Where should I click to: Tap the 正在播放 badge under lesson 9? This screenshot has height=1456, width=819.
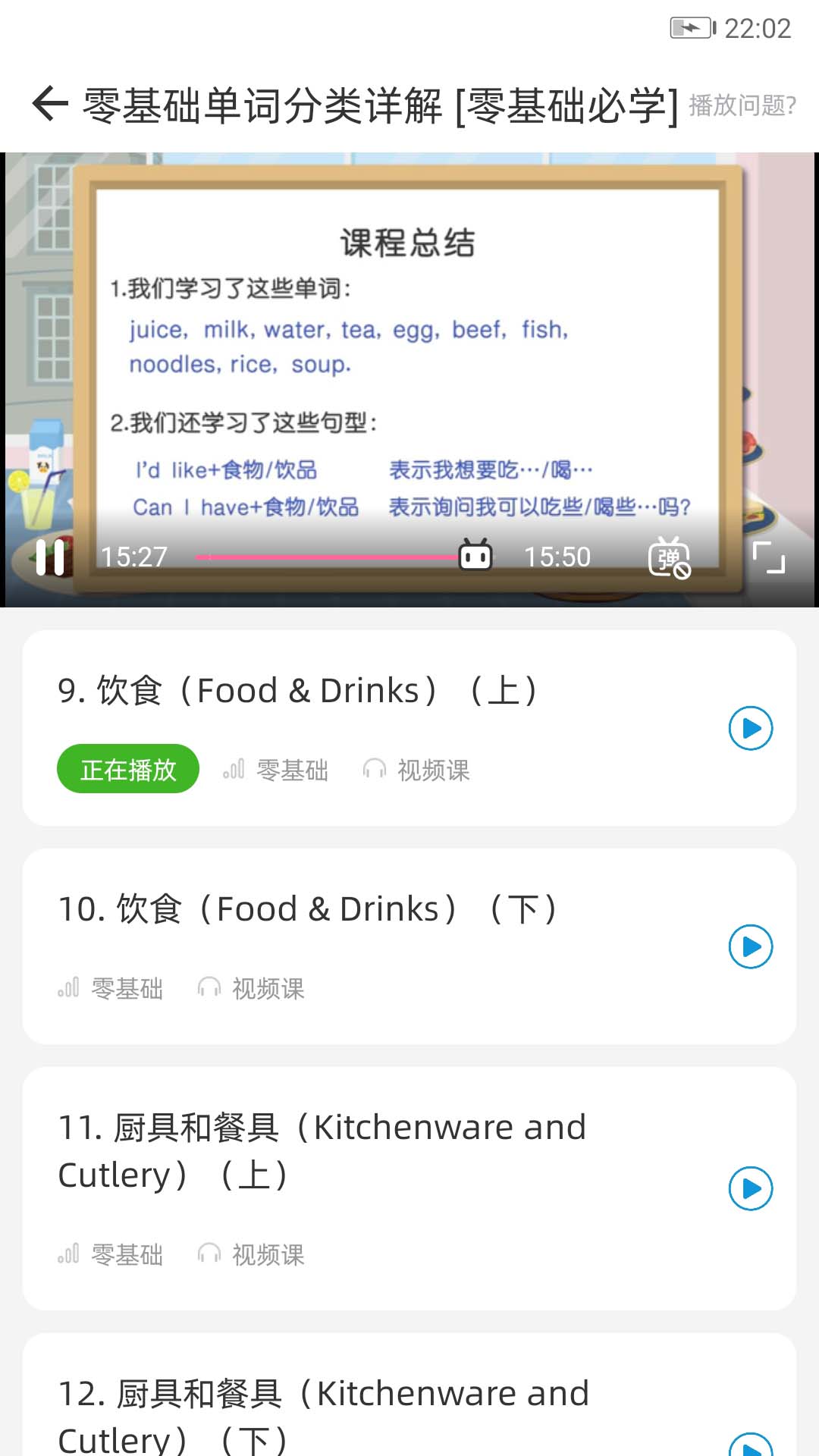(127, 768)
